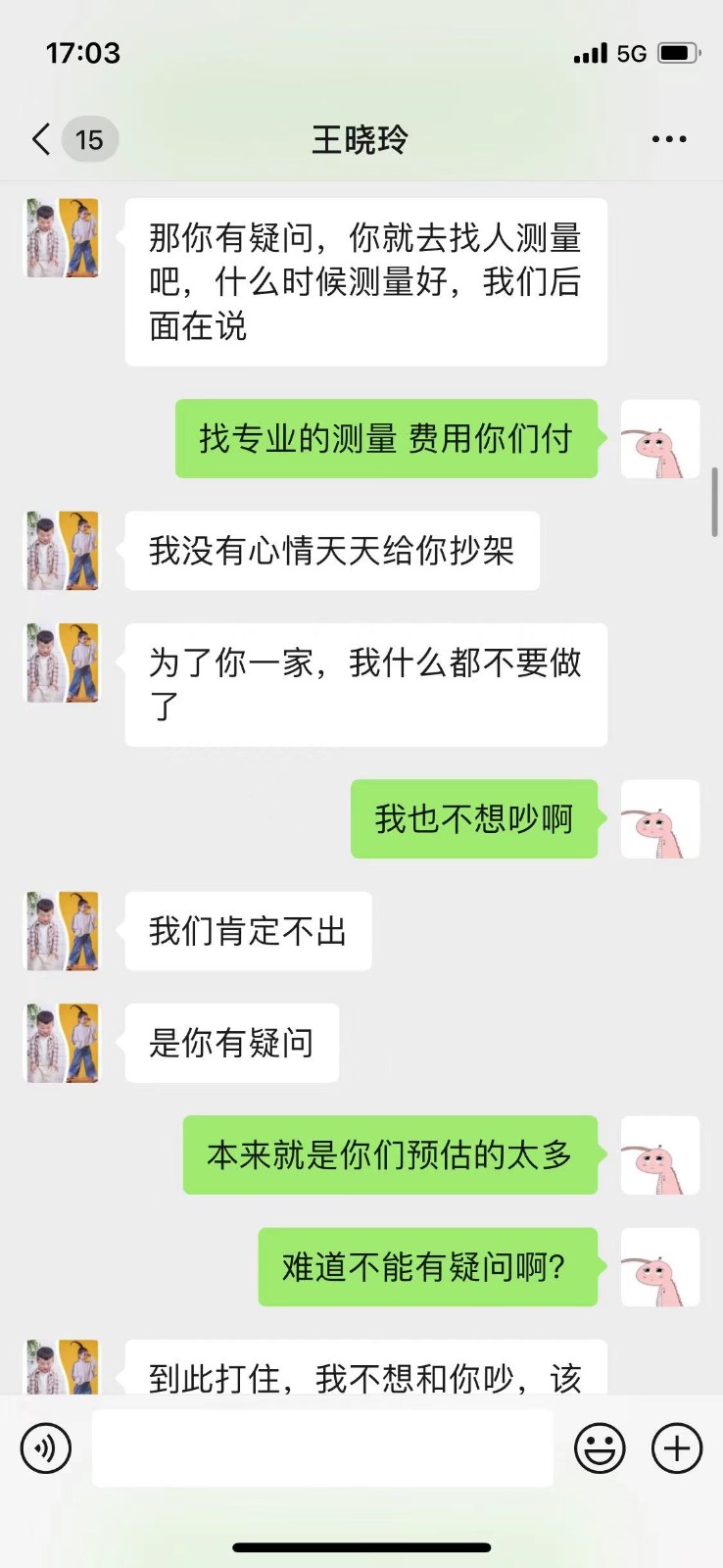Open my avatar beside "我也不想吵啊"
The height and width of the screenshot is (1568, 723).
coord(660,819)
